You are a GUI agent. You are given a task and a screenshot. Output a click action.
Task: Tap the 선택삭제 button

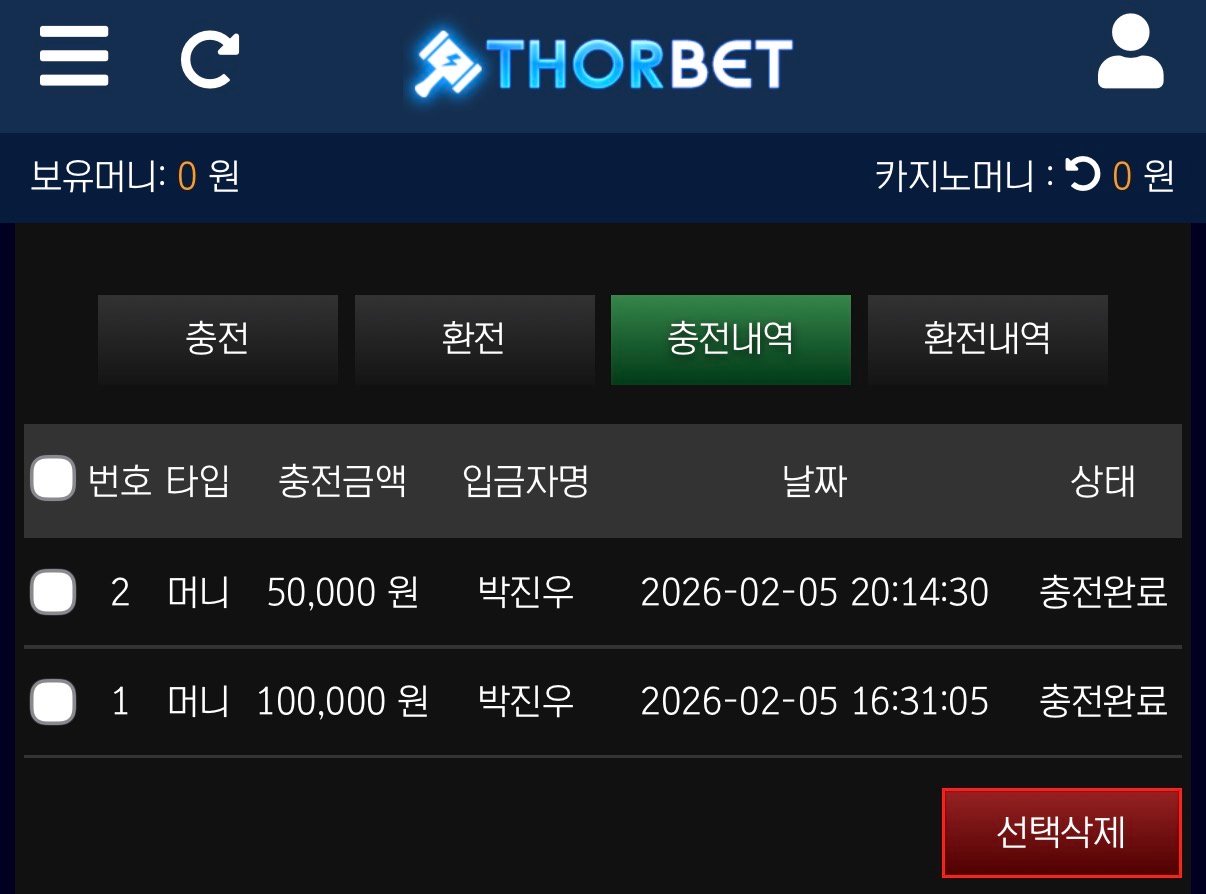[x=1061, y=832]
